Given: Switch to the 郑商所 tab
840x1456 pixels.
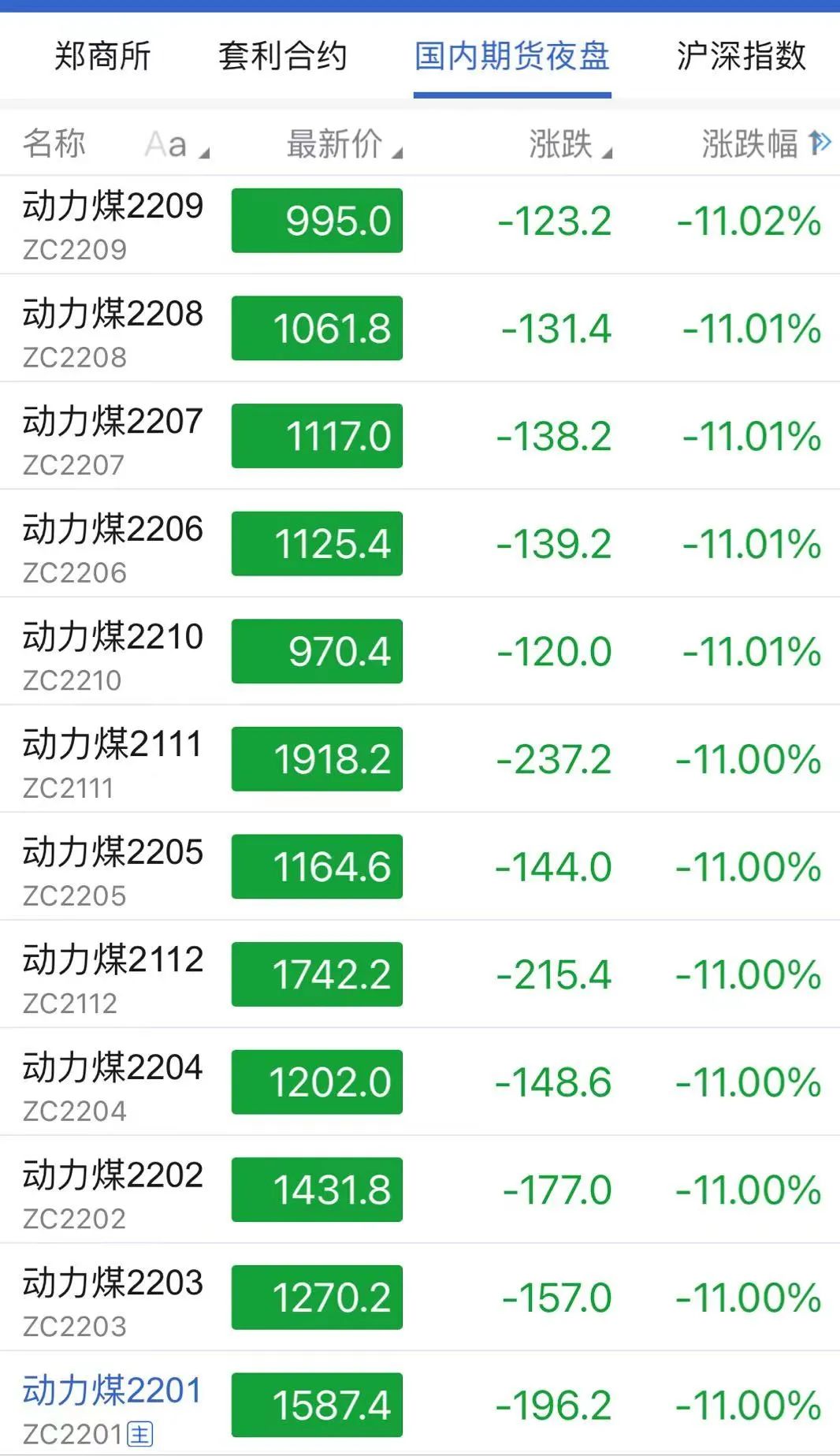Looking at the screenshot, I should 102,56.
